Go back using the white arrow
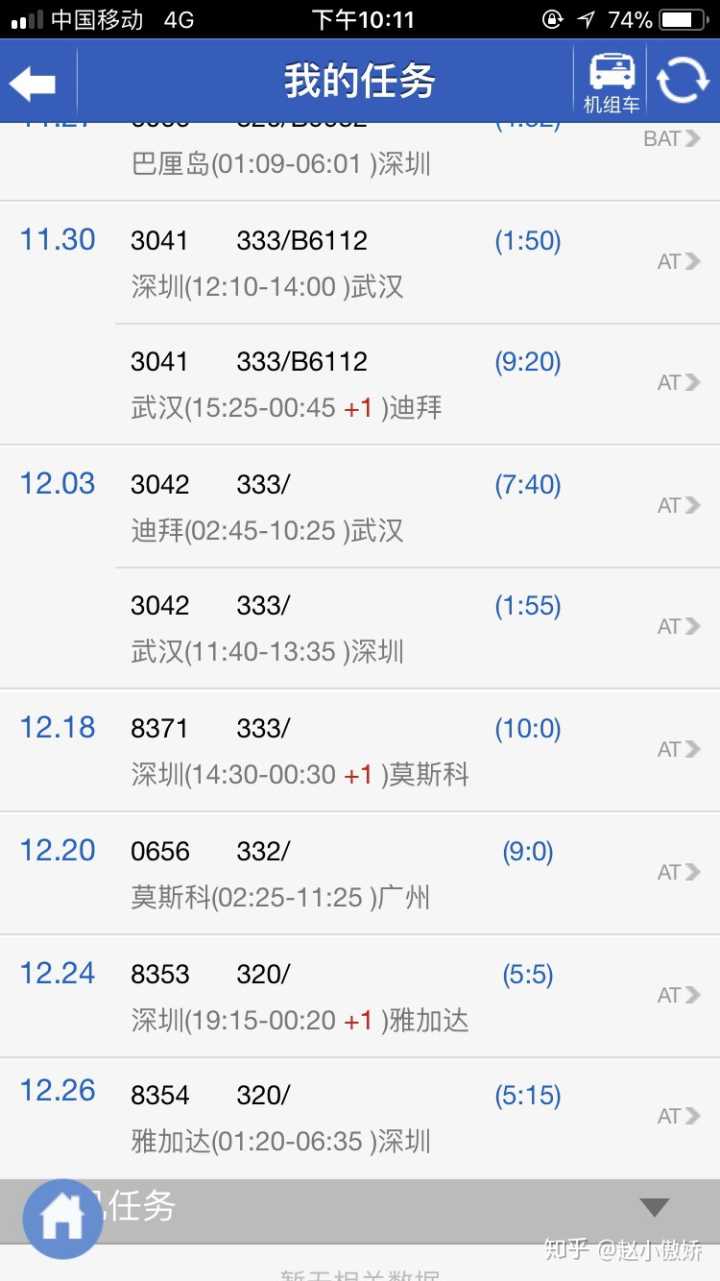Image resolution: width=720 pixels, height=1281 pixels. (x=34, y=83)
